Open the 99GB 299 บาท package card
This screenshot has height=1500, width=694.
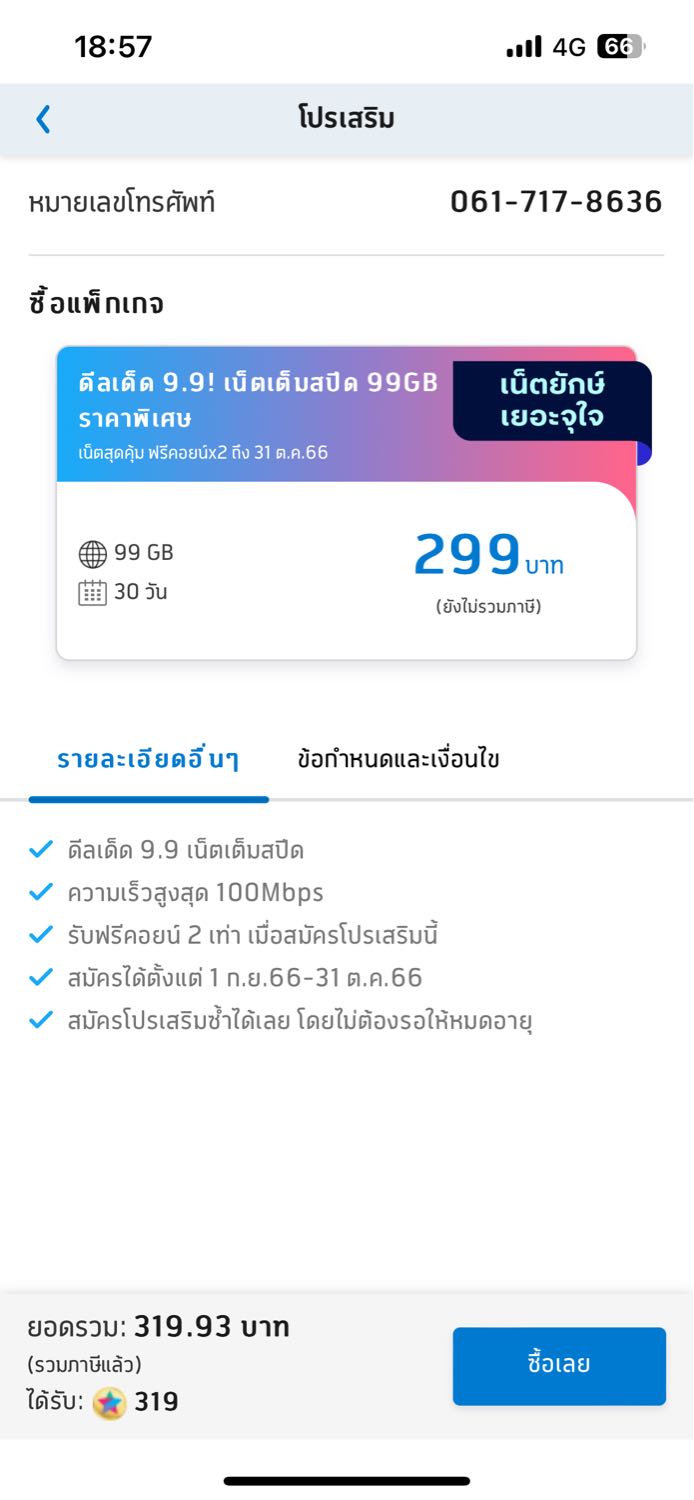[x=346, y=503]
